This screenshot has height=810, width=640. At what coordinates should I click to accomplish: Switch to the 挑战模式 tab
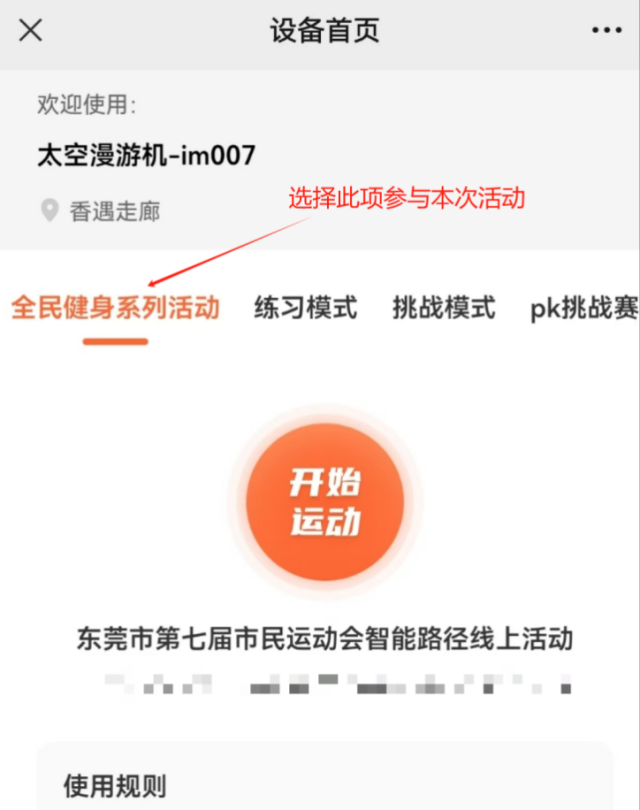443,307
